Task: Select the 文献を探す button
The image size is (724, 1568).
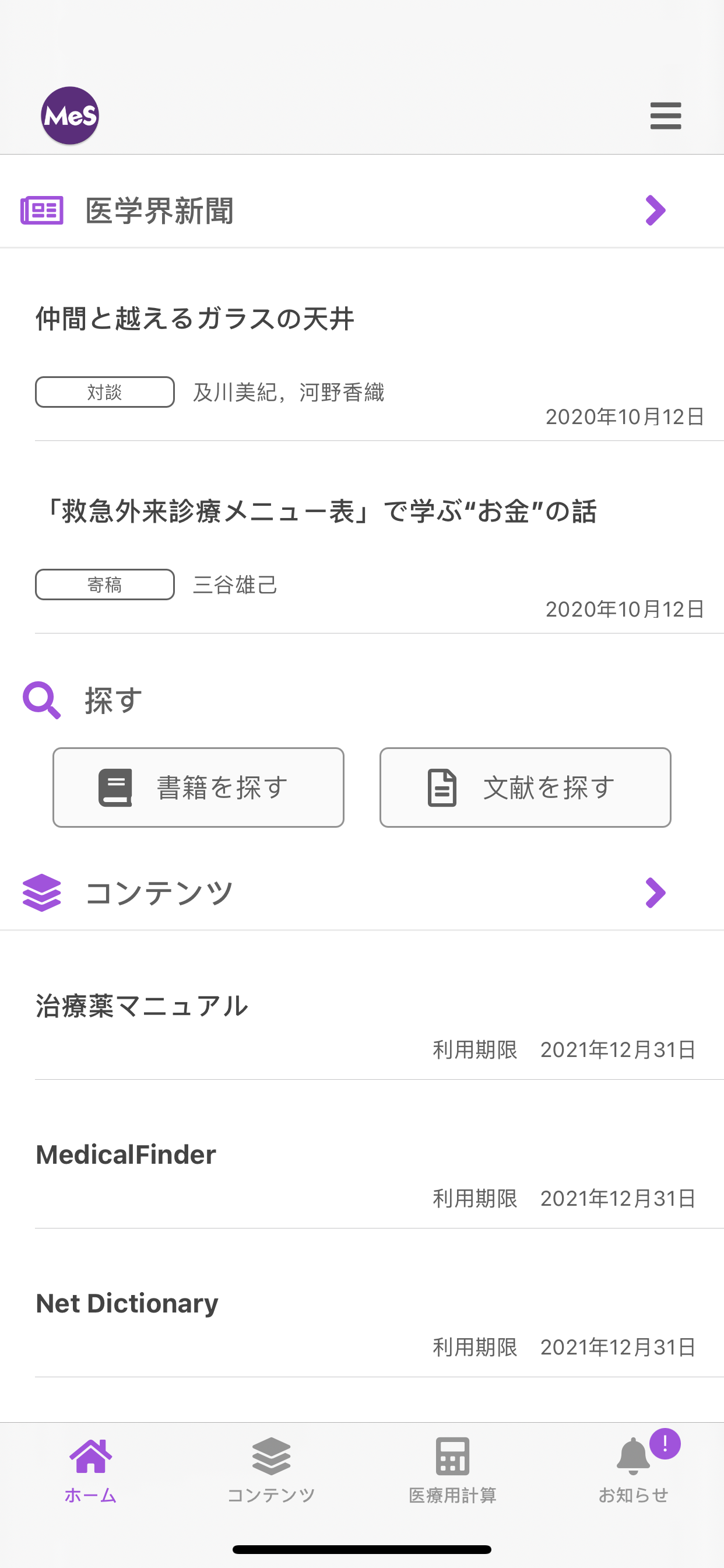Action: click(x=525, y=787)
